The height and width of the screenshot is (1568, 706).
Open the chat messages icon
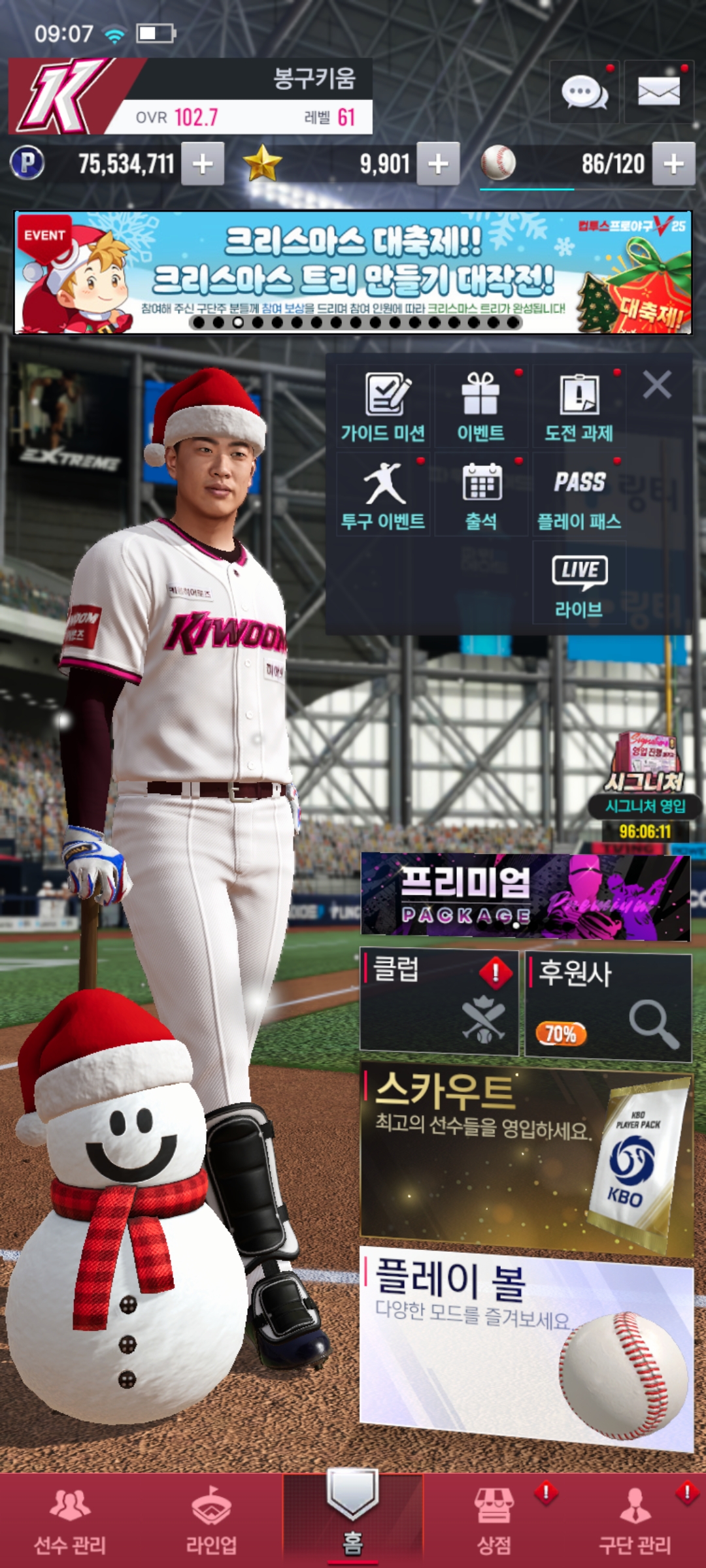coord(584,92)
